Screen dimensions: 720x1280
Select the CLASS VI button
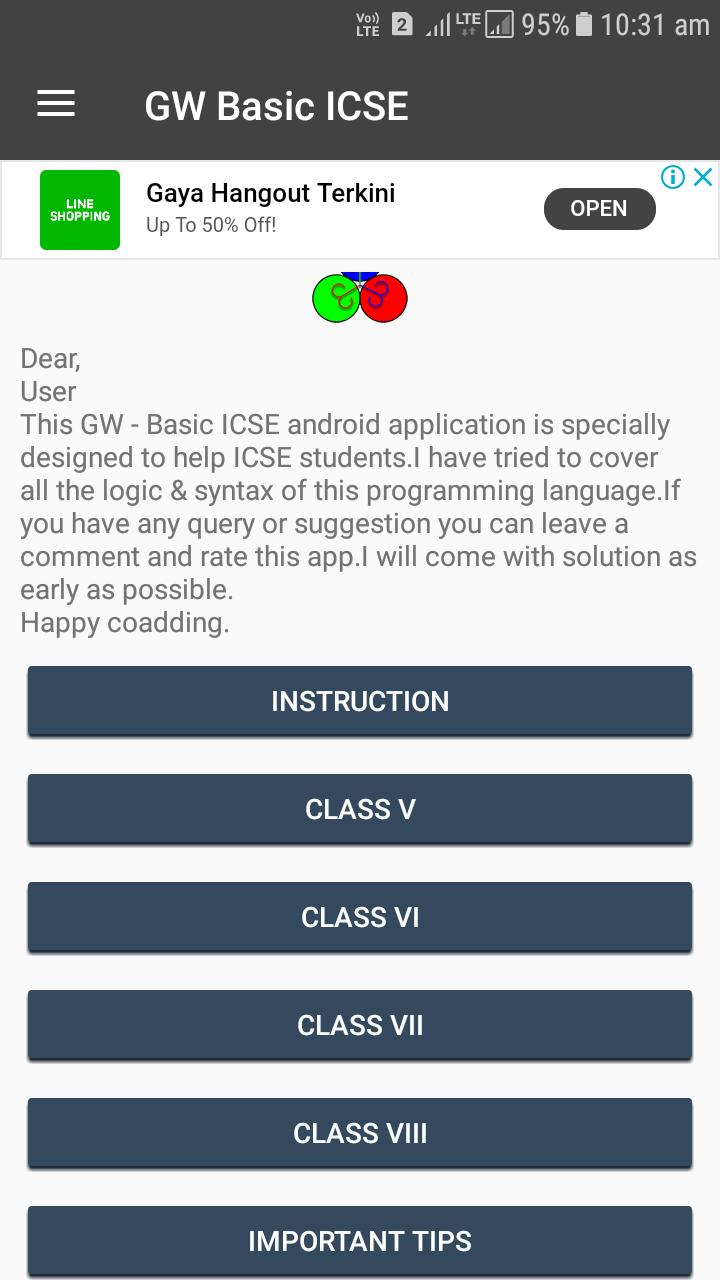(360, 917)
